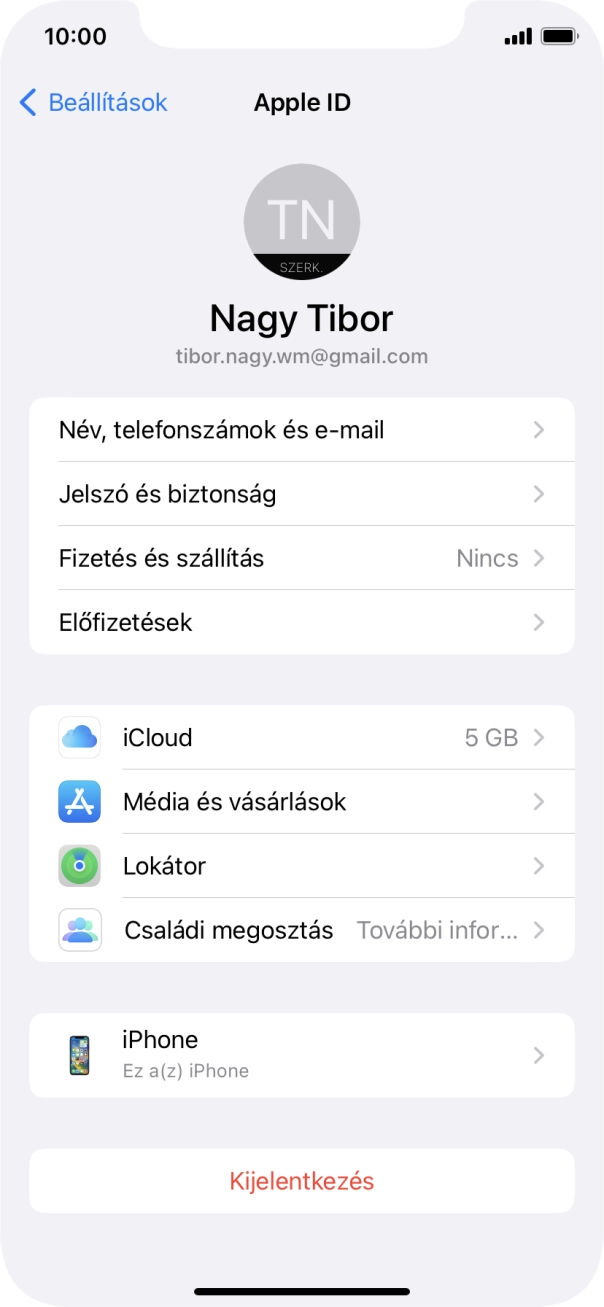Image resolution: width=604 pixels, height=1307 pixels.
Task: Open Jelszó és biztonság settings
Action: pyautogui.click(x=302, y=494)
